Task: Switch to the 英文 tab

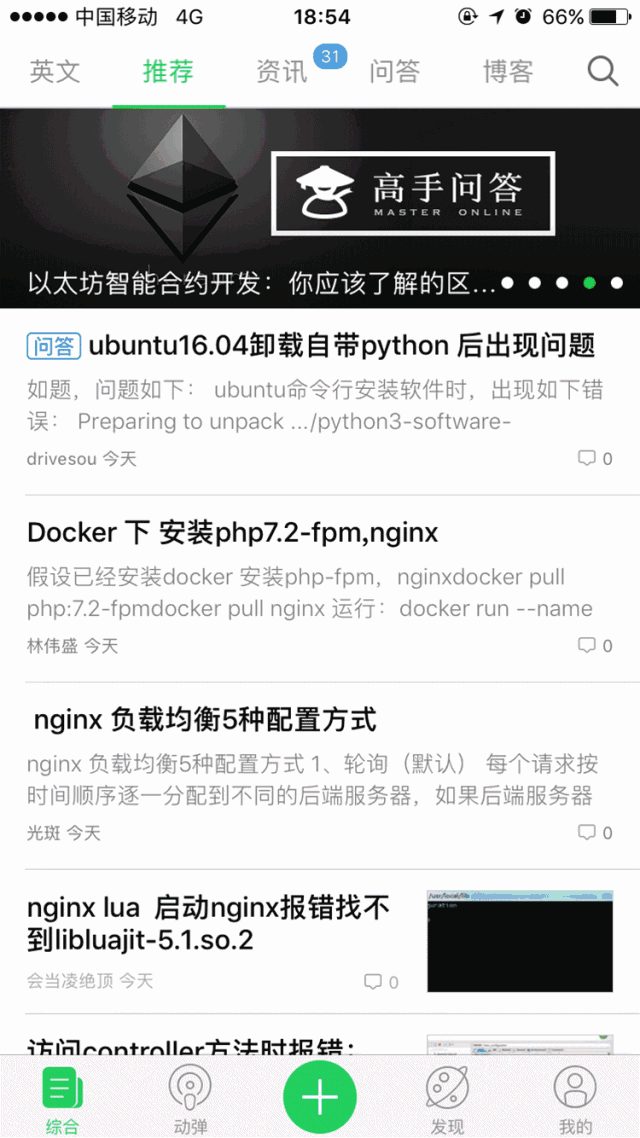Action: coord(55,72)
